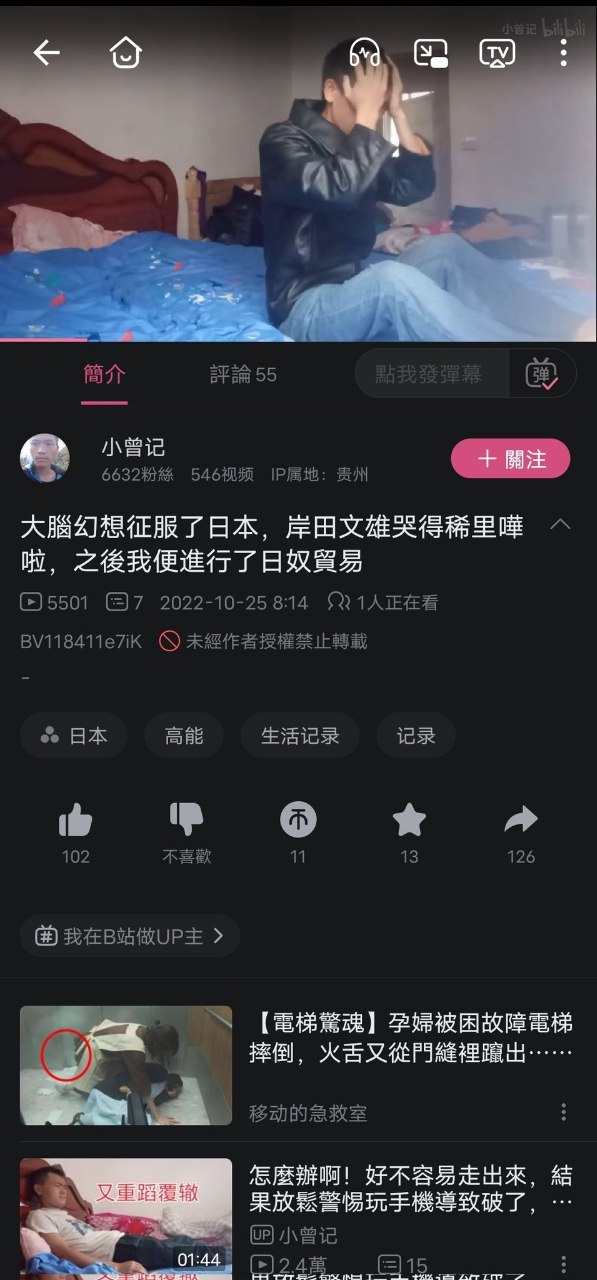
Task: Open the 電梯驚魂 recommended video
Action: pos(298,1066)
